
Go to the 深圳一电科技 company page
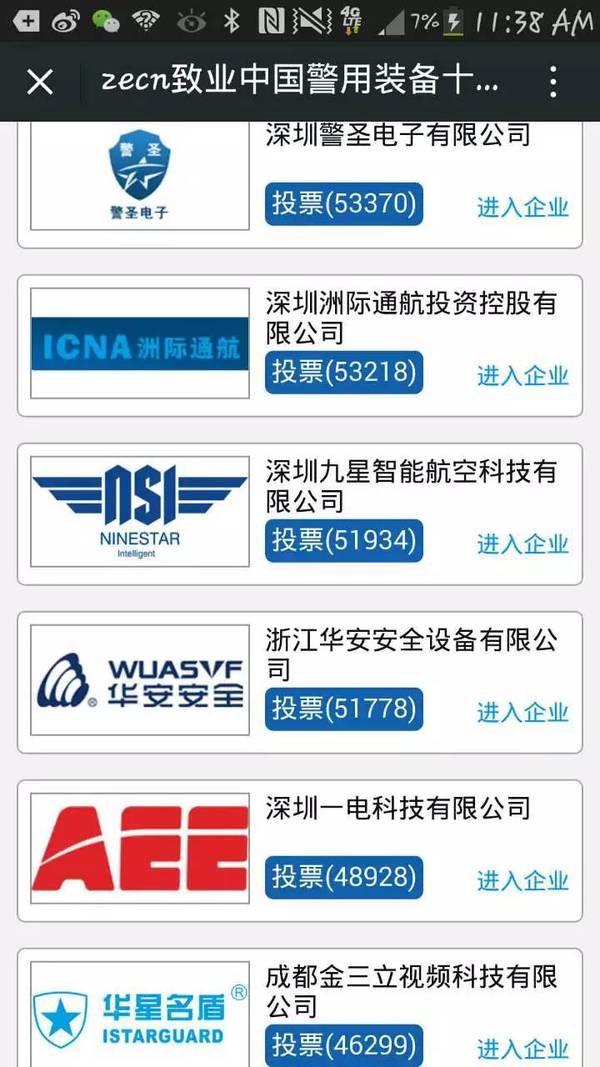coord(522,881)
